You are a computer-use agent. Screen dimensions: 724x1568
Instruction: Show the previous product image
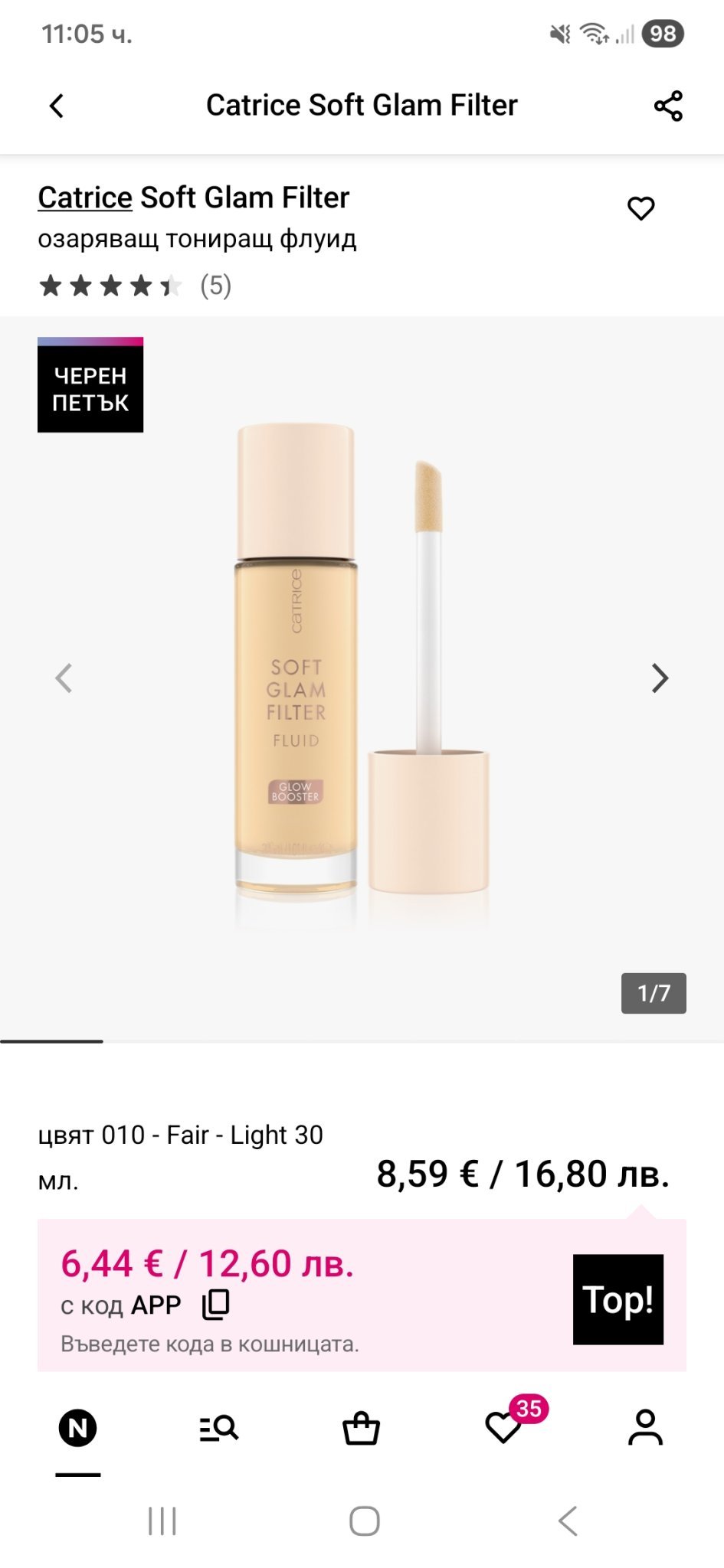(x=64, y=678)
